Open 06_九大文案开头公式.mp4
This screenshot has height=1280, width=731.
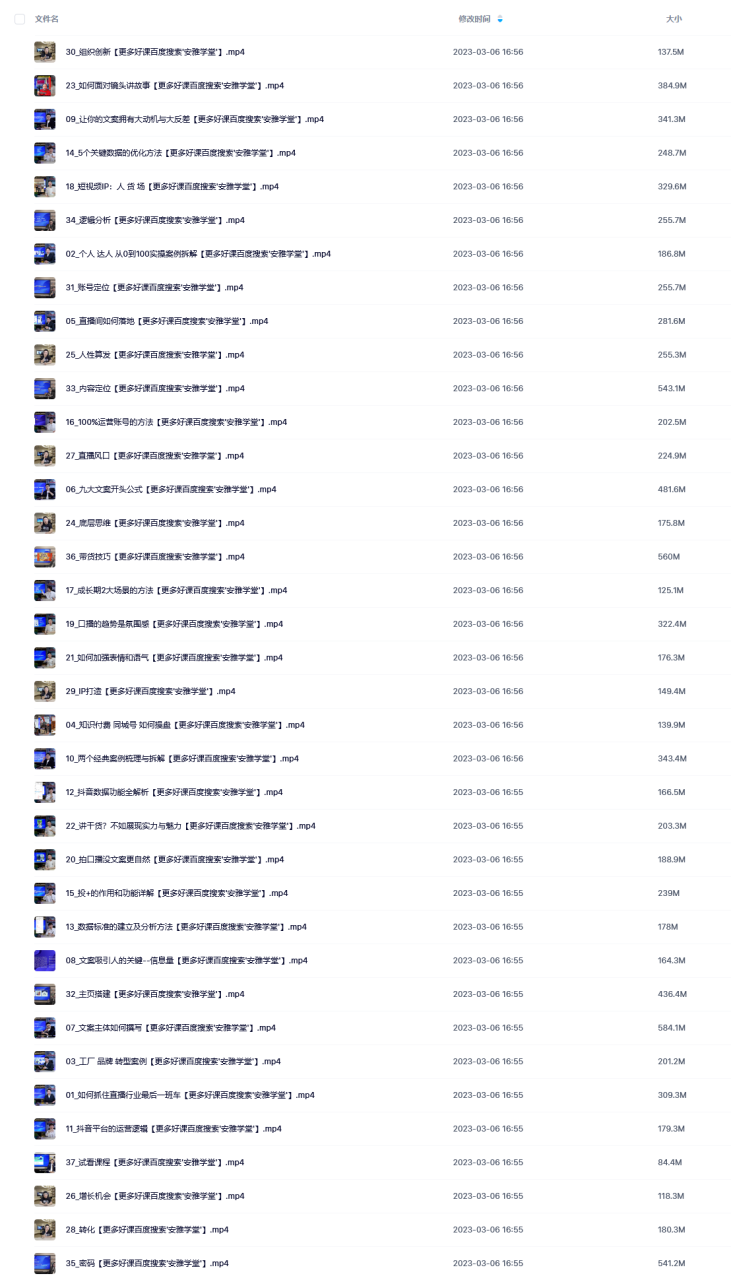(170, 489)
